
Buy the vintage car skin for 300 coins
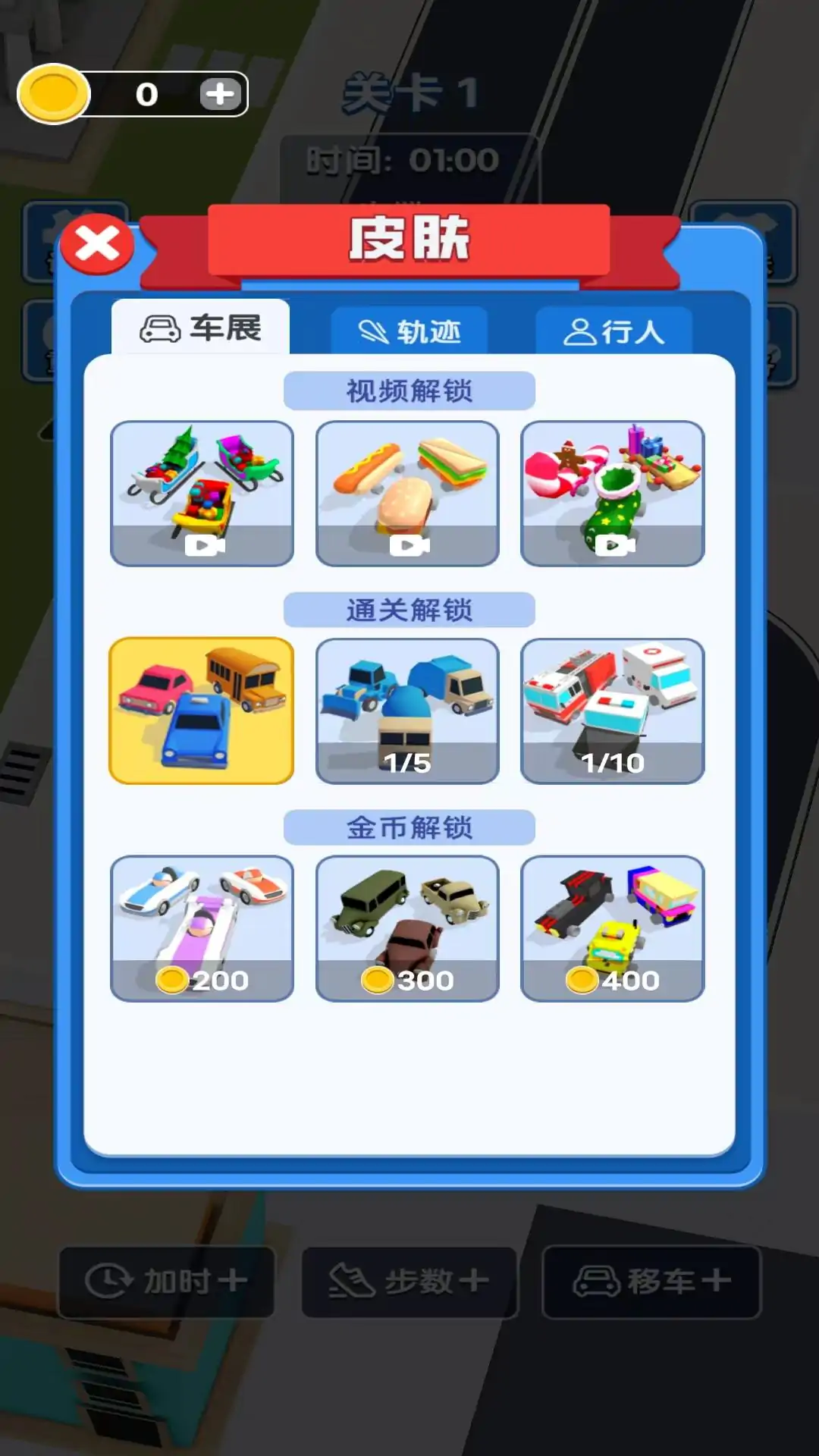pos(407,928)
